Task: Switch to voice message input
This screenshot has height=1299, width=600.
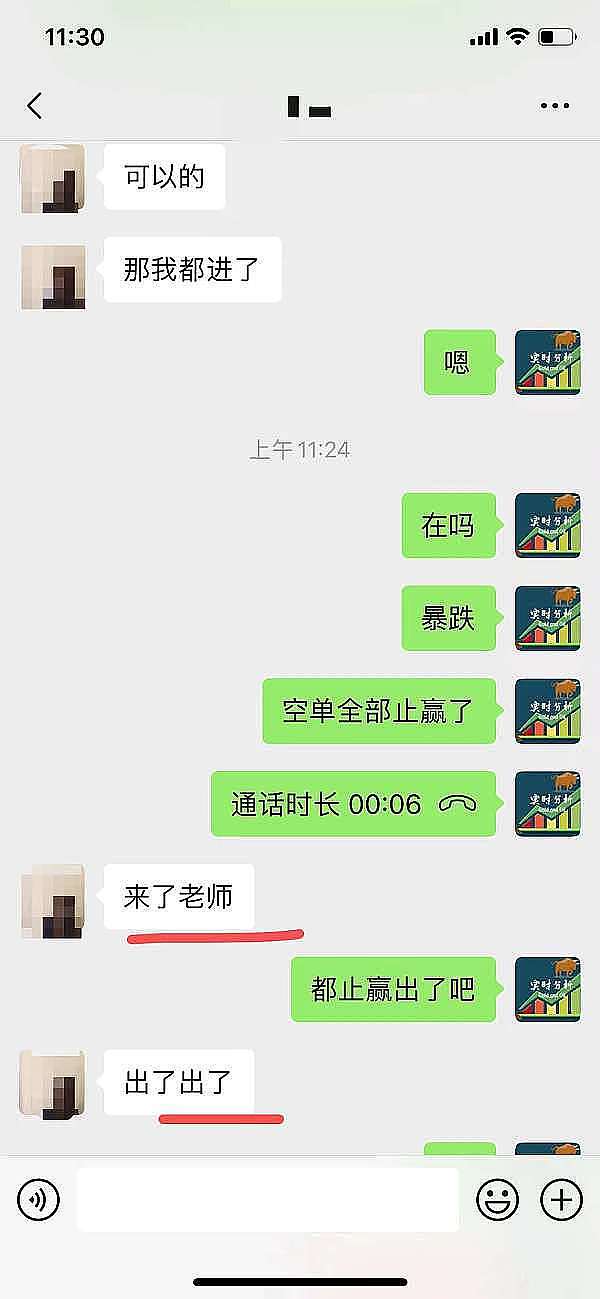Action: (x=39, y=1198)
